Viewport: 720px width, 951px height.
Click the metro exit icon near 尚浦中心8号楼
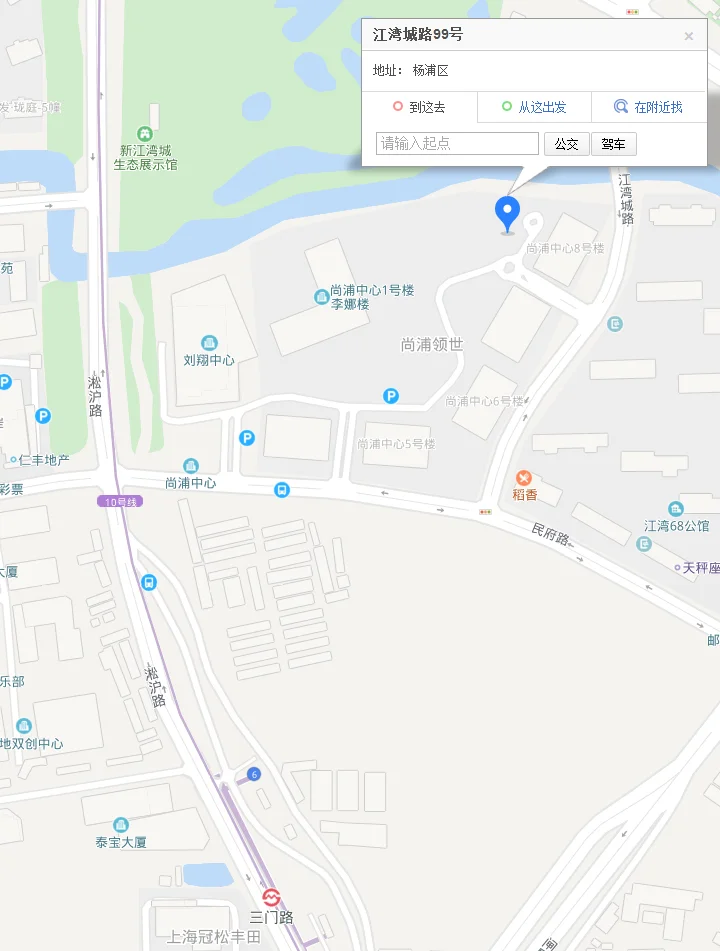613,324
